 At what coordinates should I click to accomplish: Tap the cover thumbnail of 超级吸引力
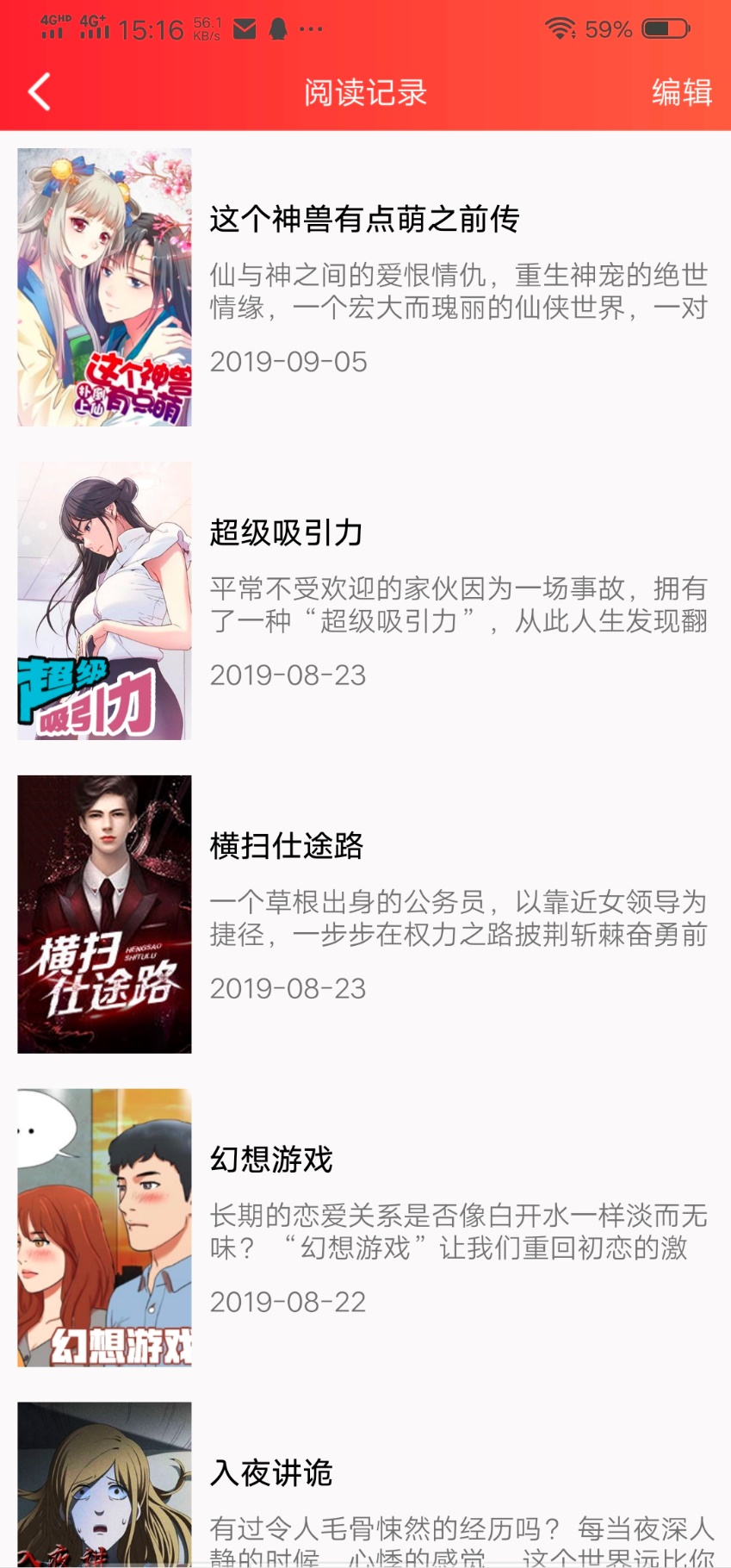point(103,600)
